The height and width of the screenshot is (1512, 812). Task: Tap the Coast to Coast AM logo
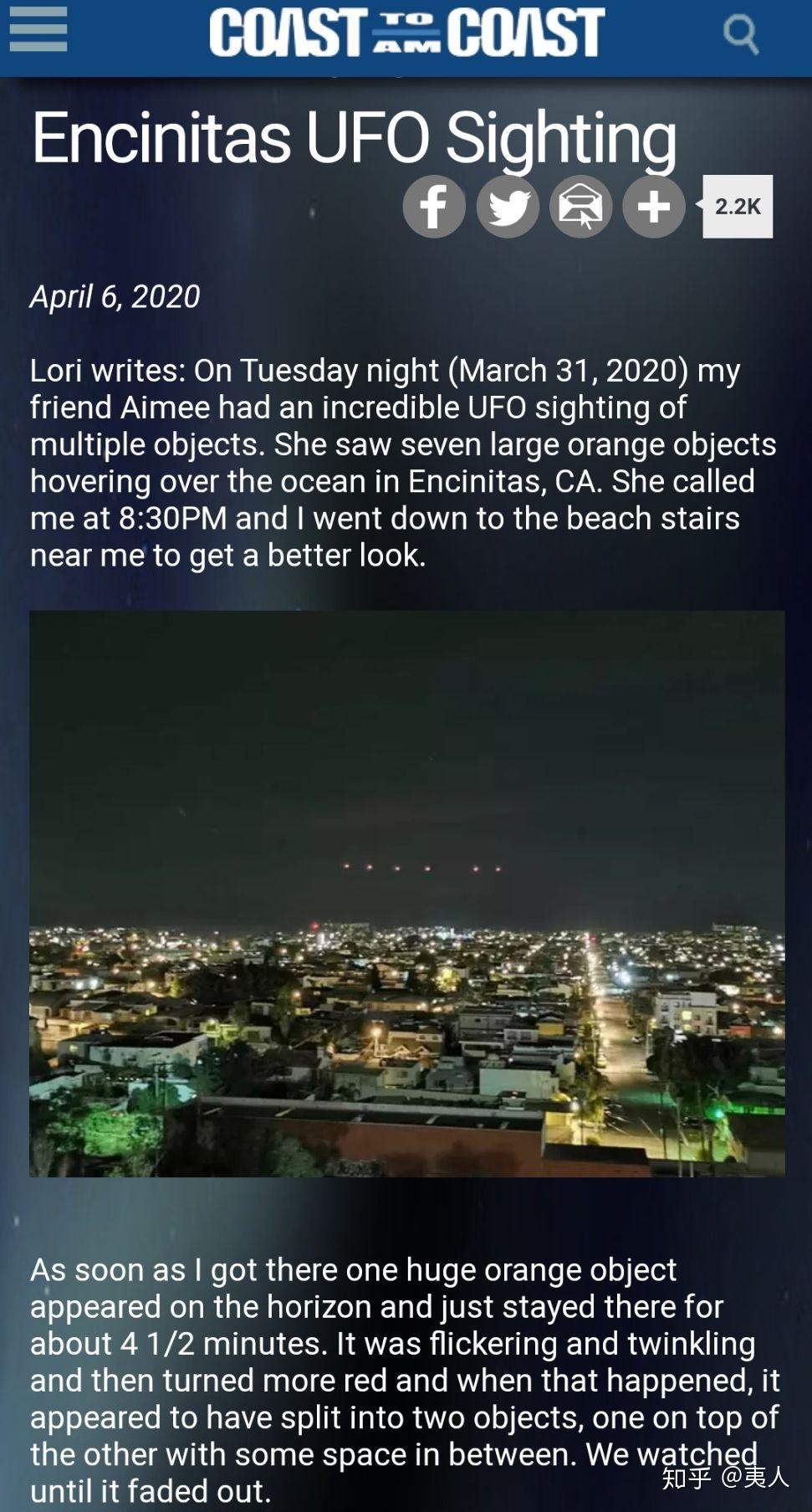(x=406, y=33)
